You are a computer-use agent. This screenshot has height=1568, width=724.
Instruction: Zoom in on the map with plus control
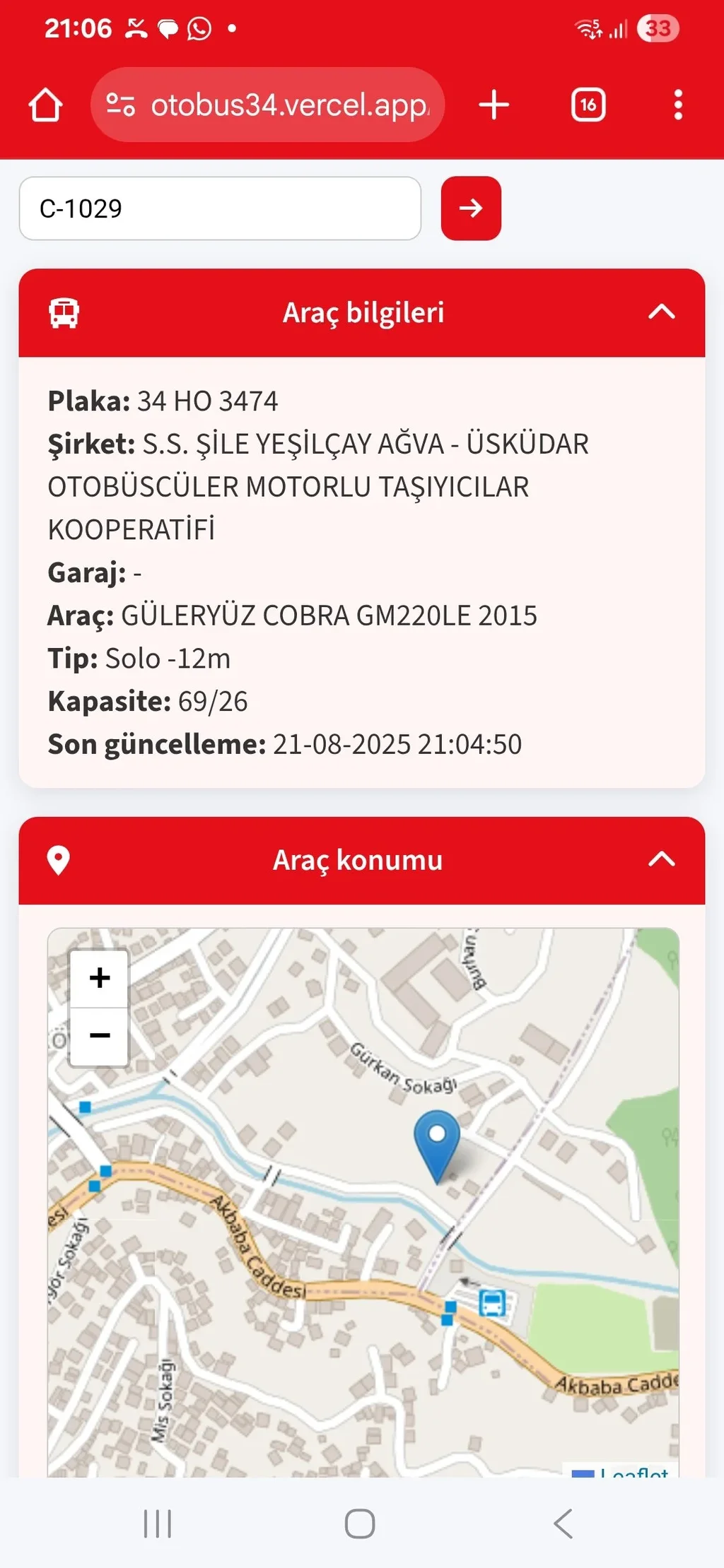pos(98,979)
